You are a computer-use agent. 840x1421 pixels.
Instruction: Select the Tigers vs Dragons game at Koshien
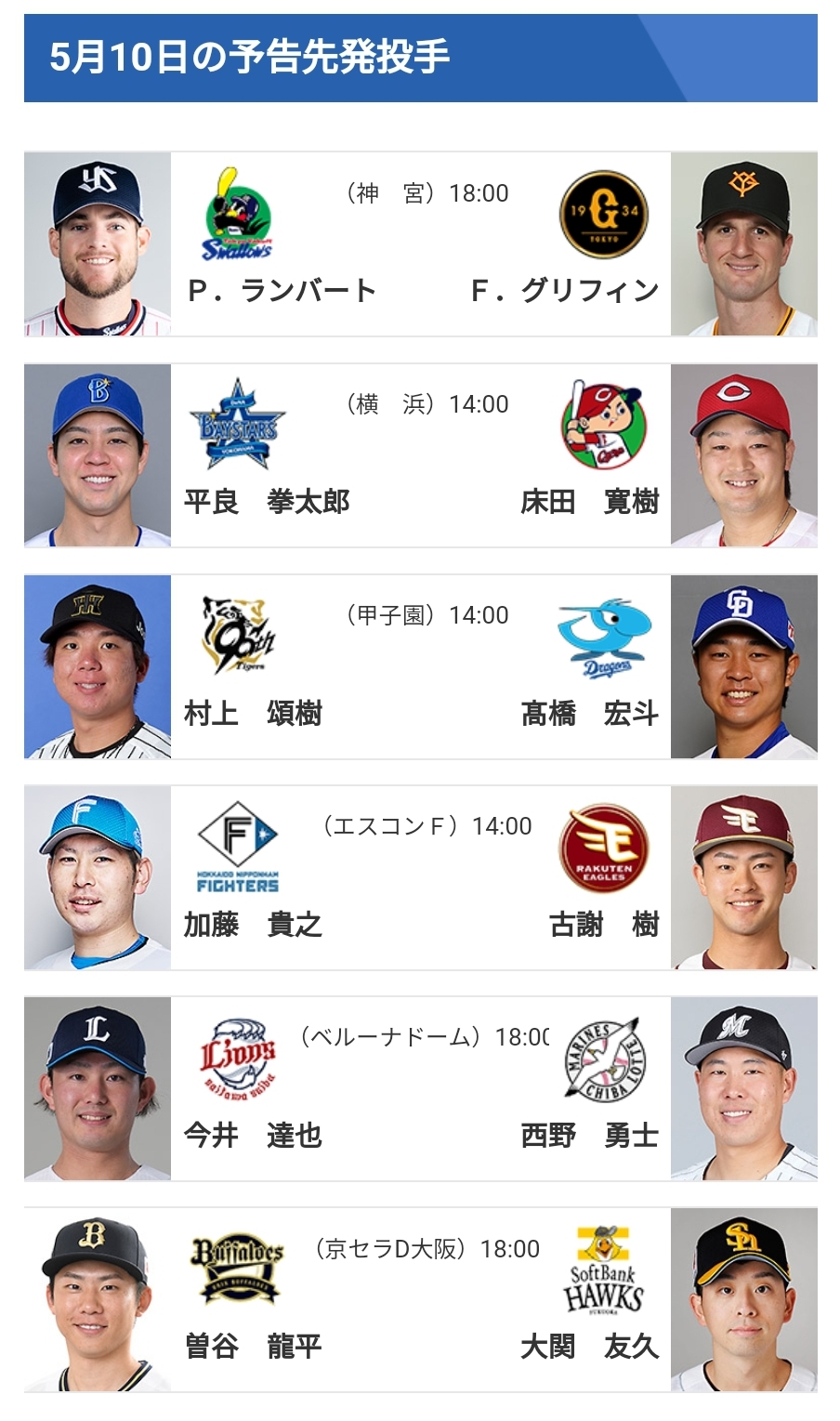(420, 666)
